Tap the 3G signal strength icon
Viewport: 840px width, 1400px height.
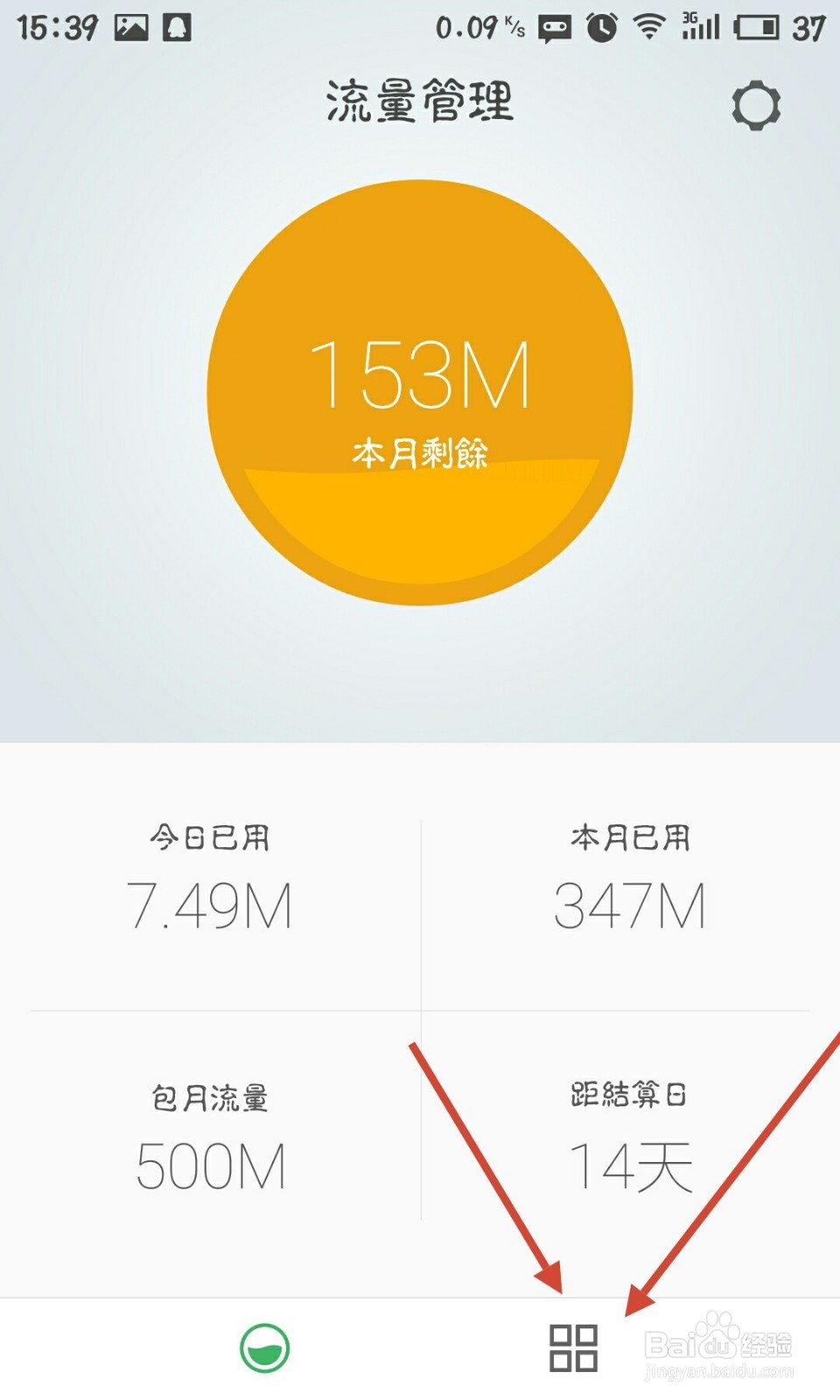tap(700, 26)
